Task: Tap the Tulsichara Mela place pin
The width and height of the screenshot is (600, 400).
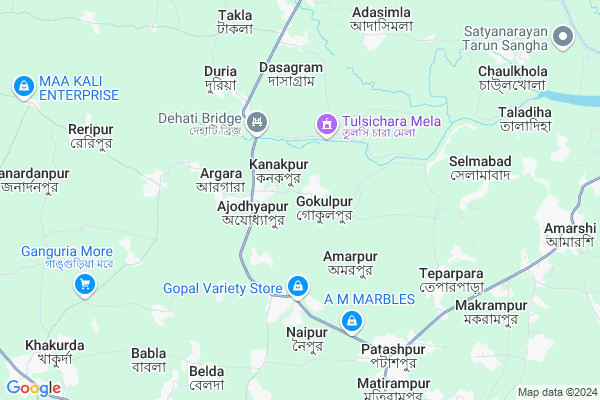Action: point(325,123)
